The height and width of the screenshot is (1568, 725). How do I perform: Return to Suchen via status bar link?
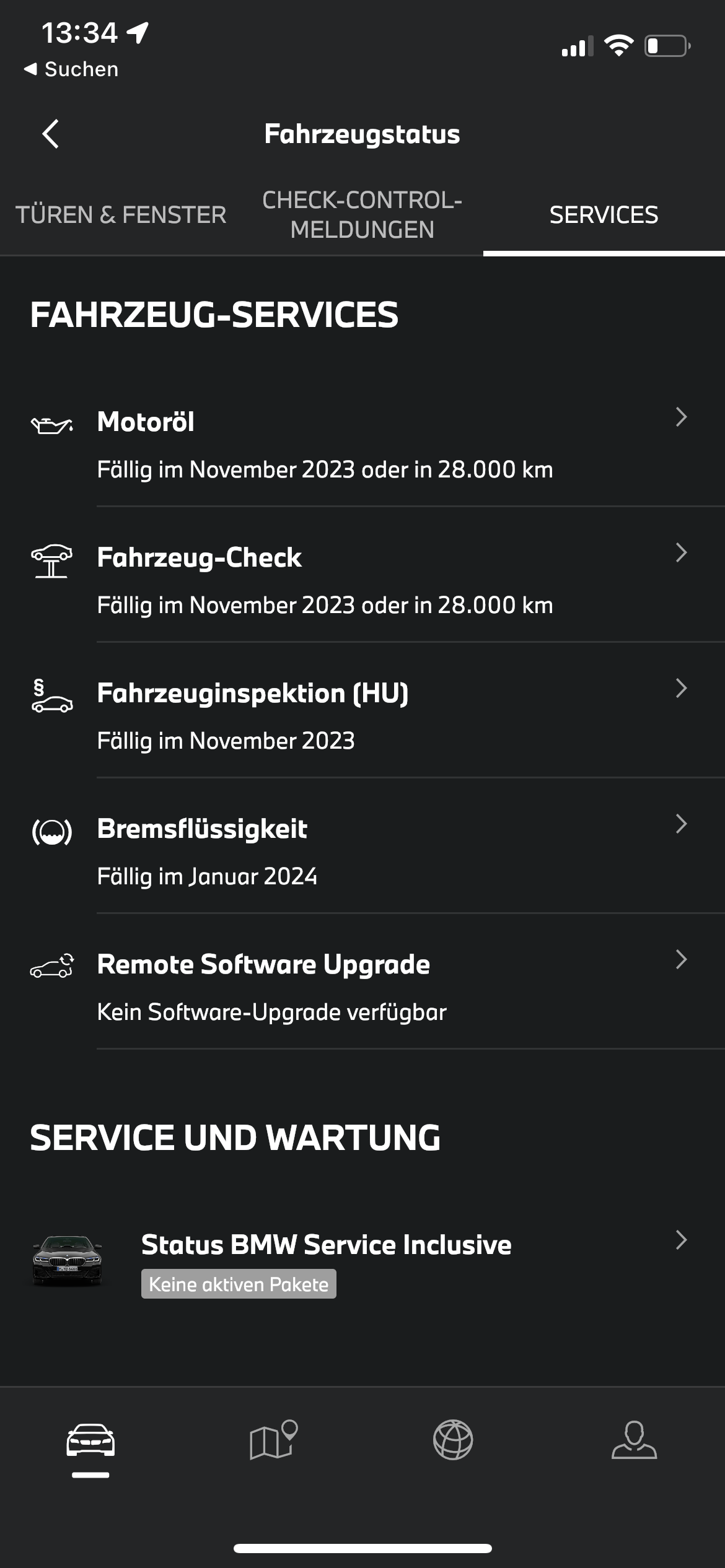[71, 69]
